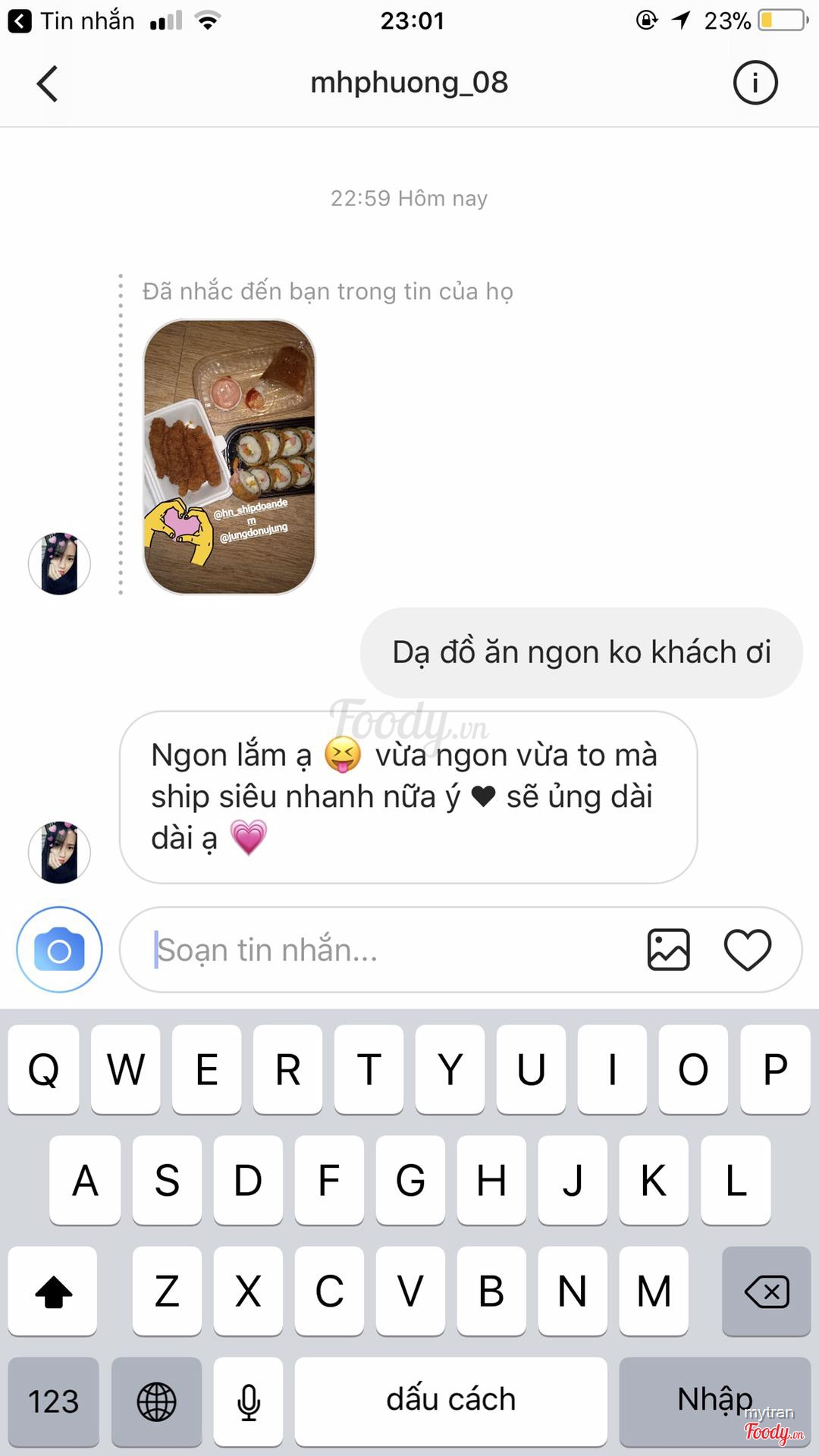Enable shift on the keyboard

(x=53, y=1291)
